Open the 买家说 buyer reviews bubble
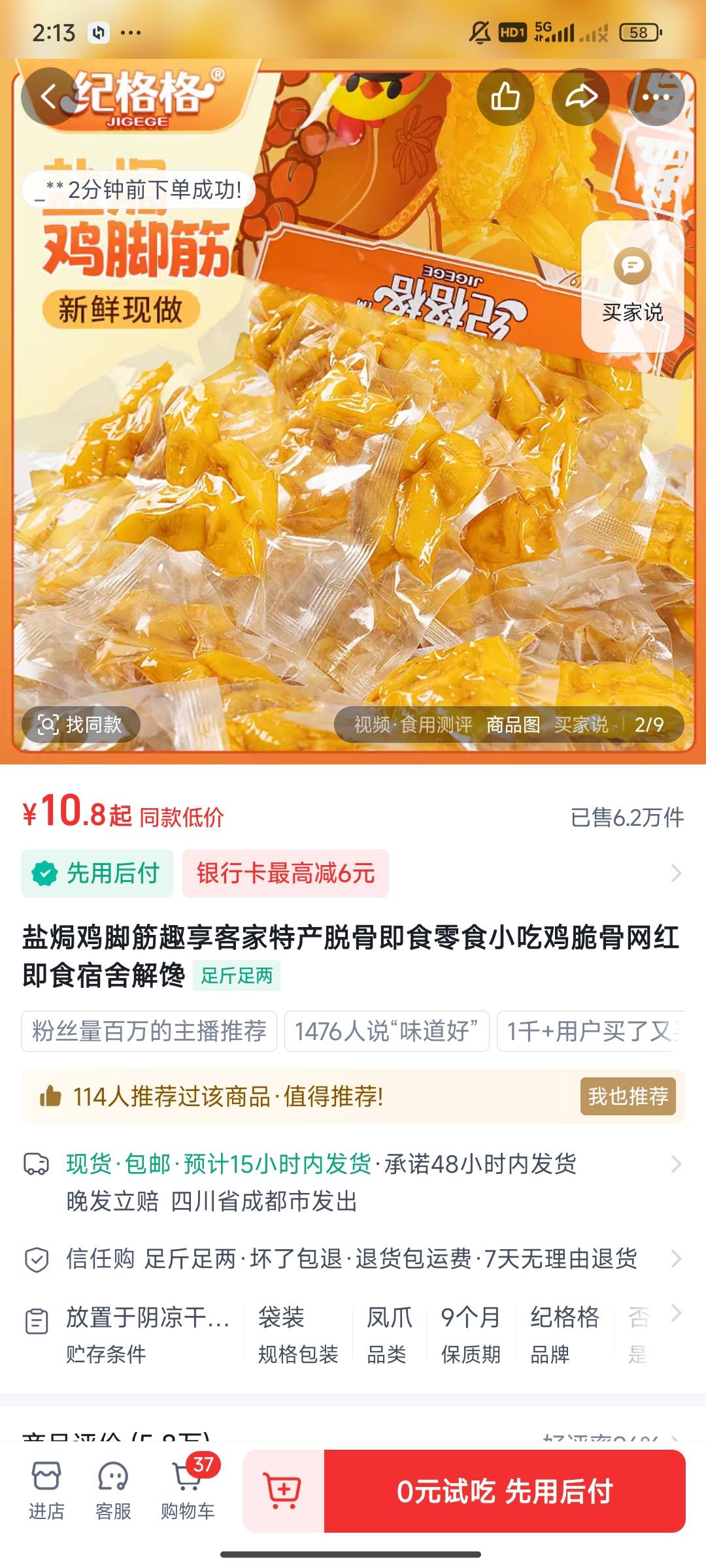 coord(632,286)
